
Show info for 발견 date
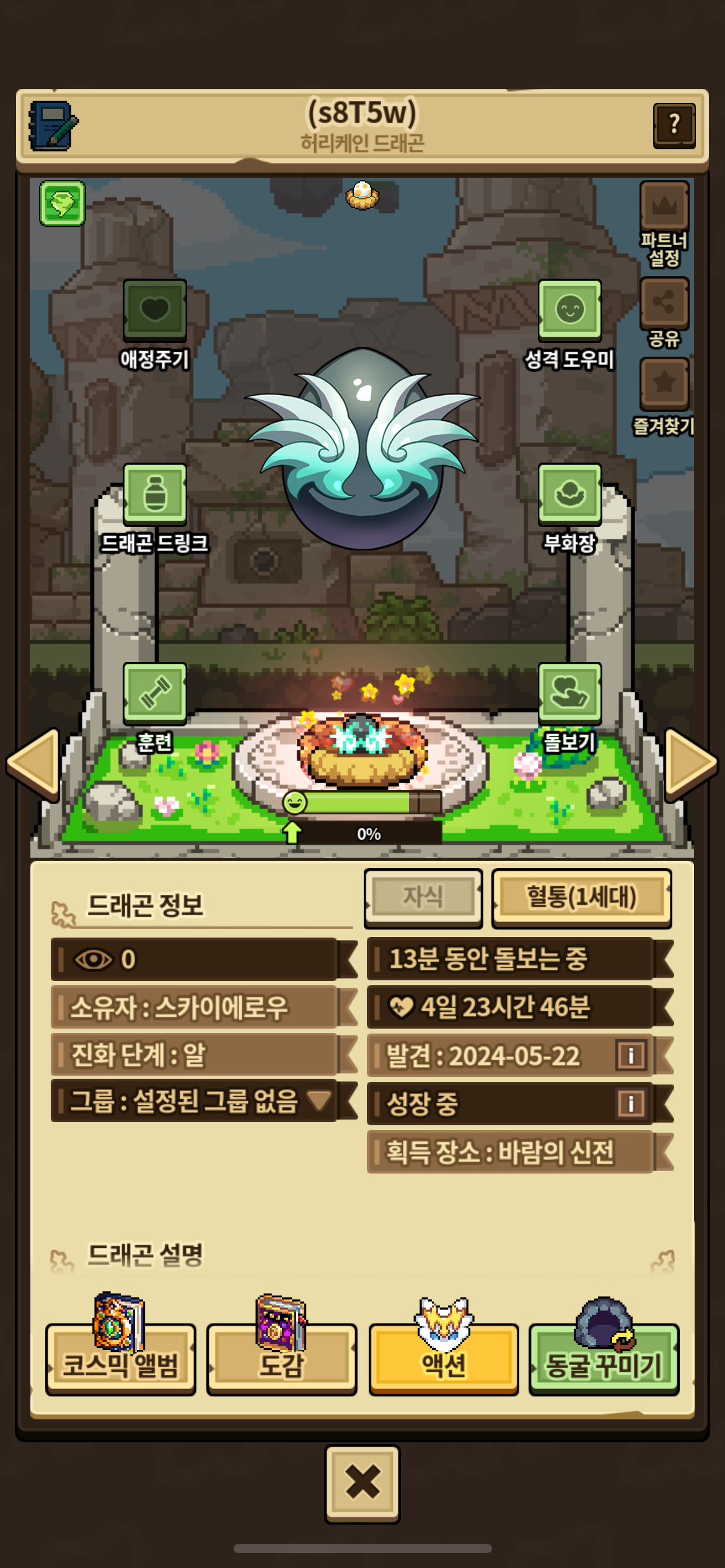tap(631, 1055)
